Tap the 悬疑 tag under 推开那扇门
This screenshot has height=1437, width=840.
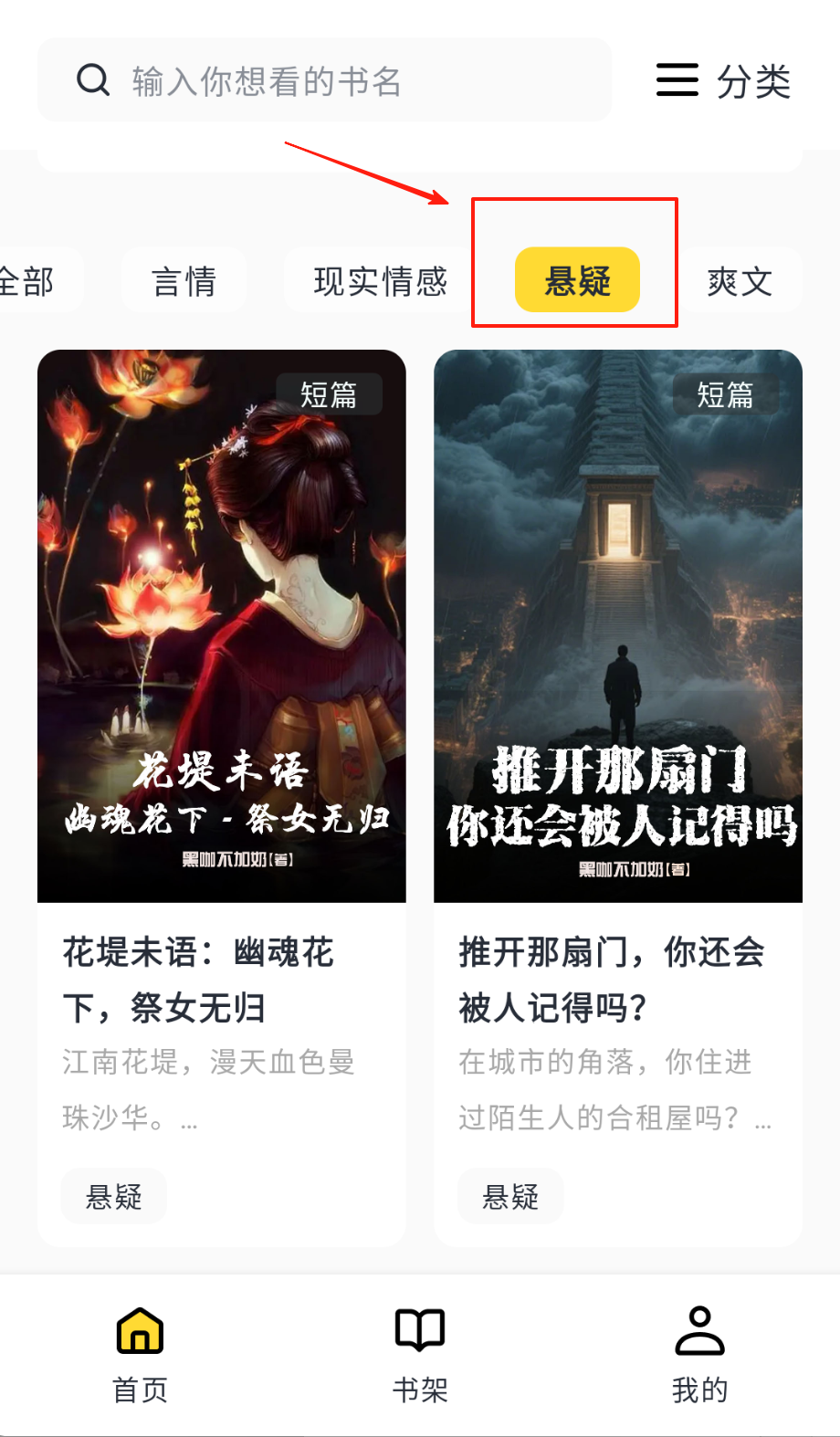(510, 1196)
